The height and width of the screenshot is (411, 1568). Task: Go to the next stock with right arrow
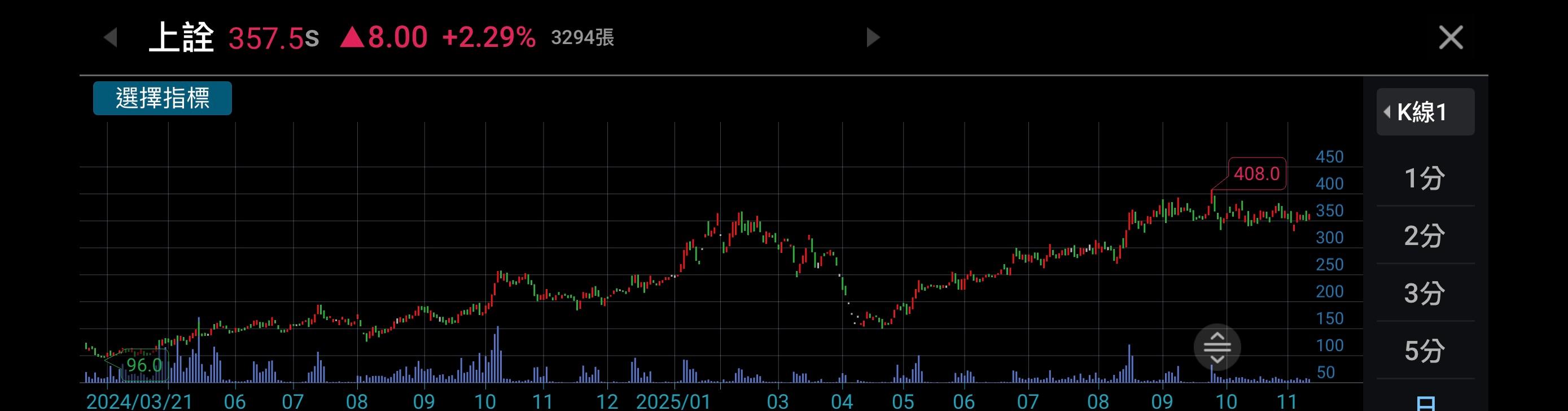pyautogui.click(x=873, y=38)
